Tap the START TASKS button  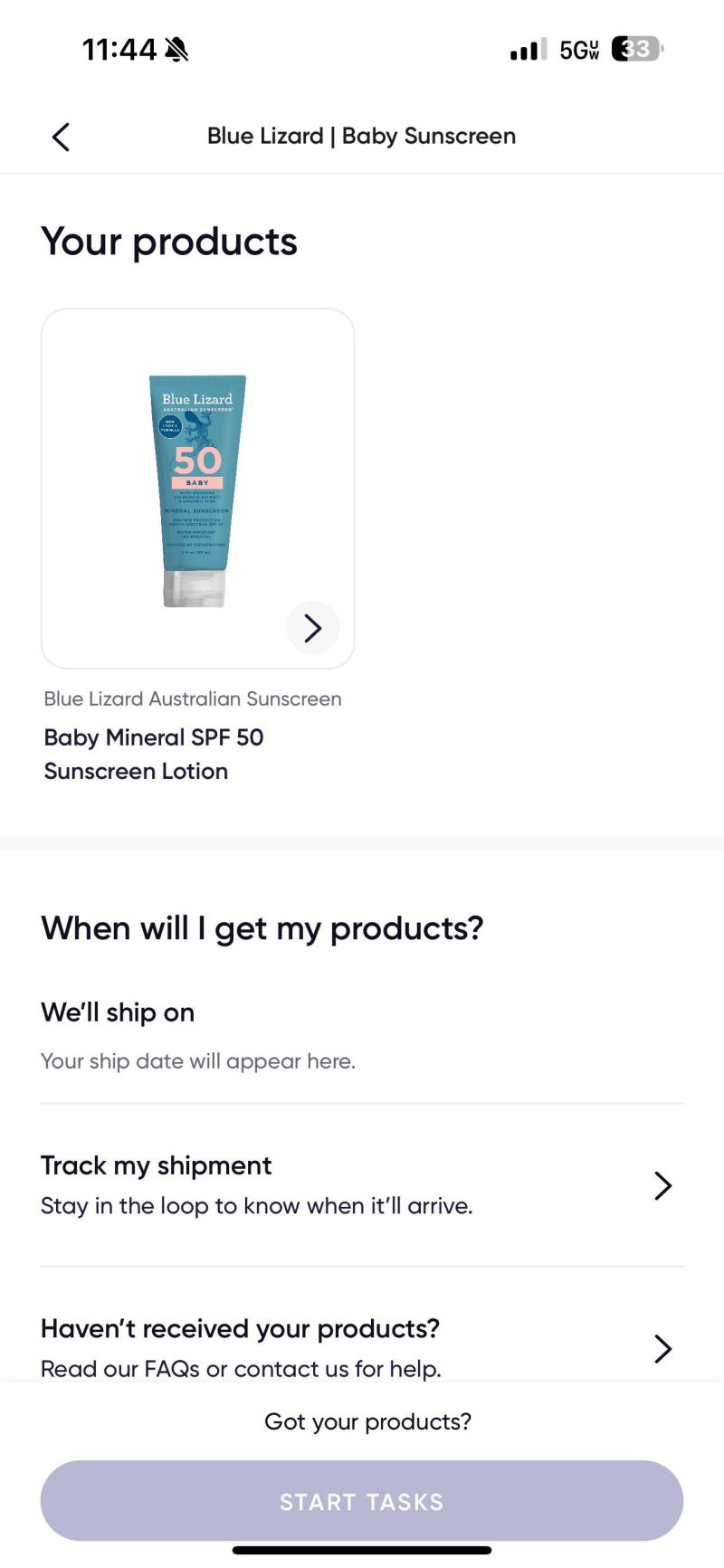362,1500
